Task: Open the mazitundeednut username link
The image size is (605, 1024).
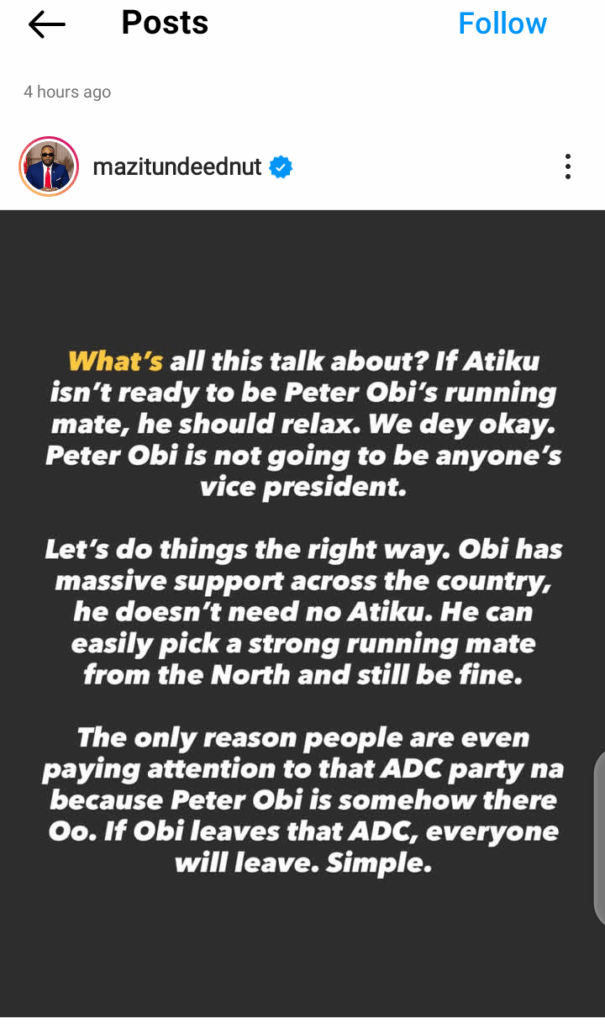Action: 177,167
